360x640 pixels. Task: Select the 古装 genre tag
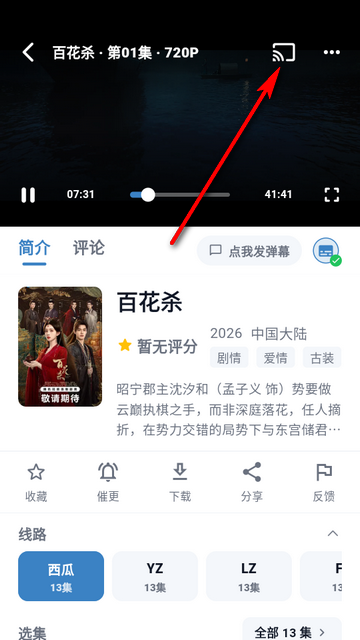322,358
